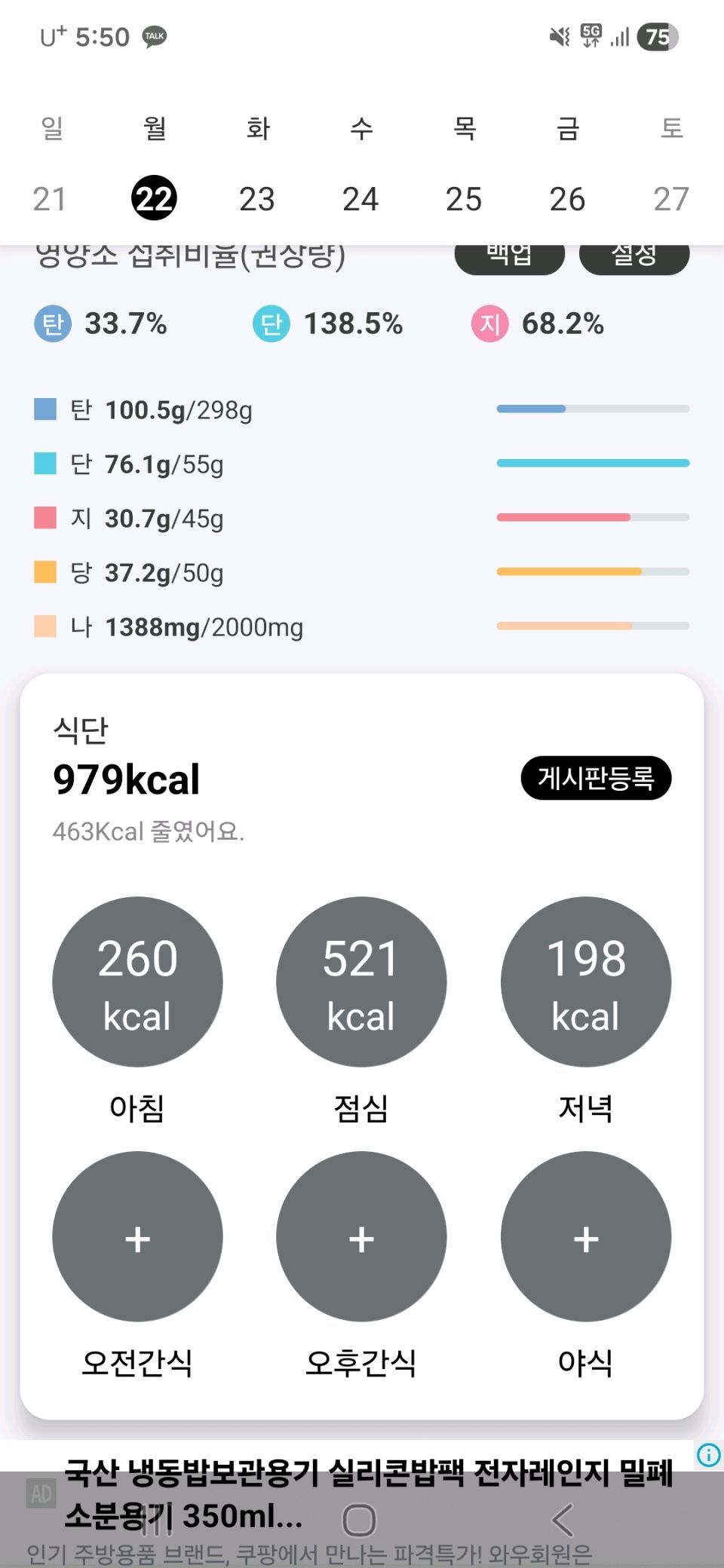This screenshot has width=724, height=1568.
Task: Select date 26 in the calendar
Action: tap(566, 199)
